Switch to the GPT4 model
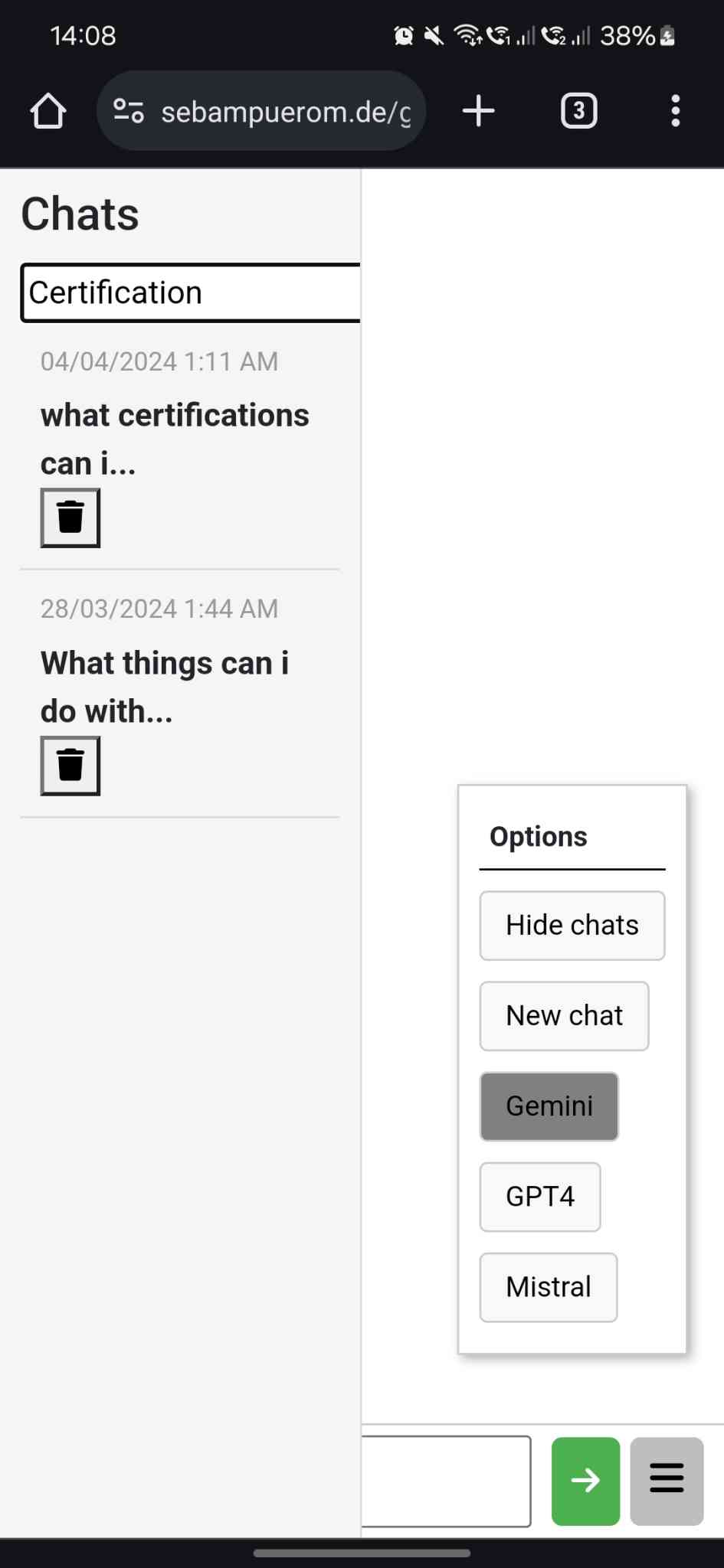The width and height of the screenshot is (724, 1568). (539, 1196)
